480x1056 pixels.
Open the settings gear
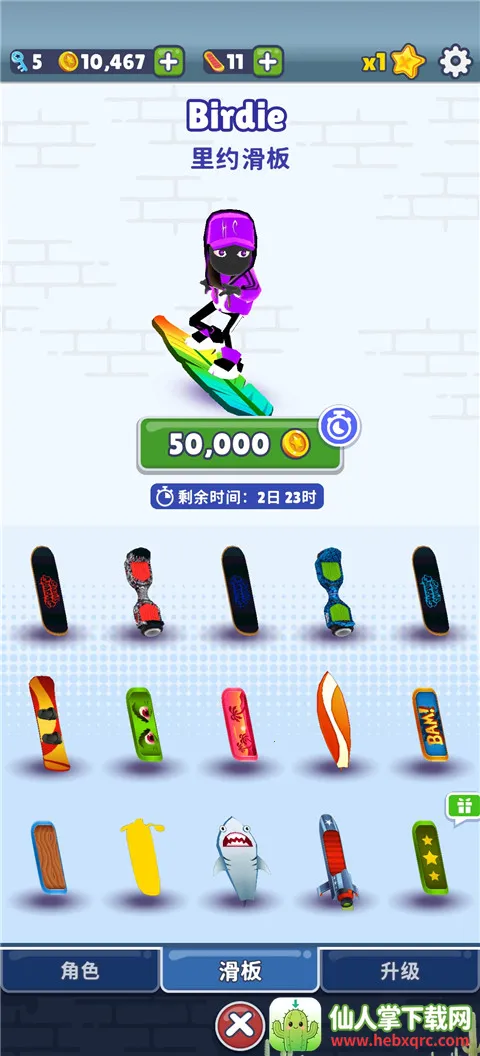point(456,62)
